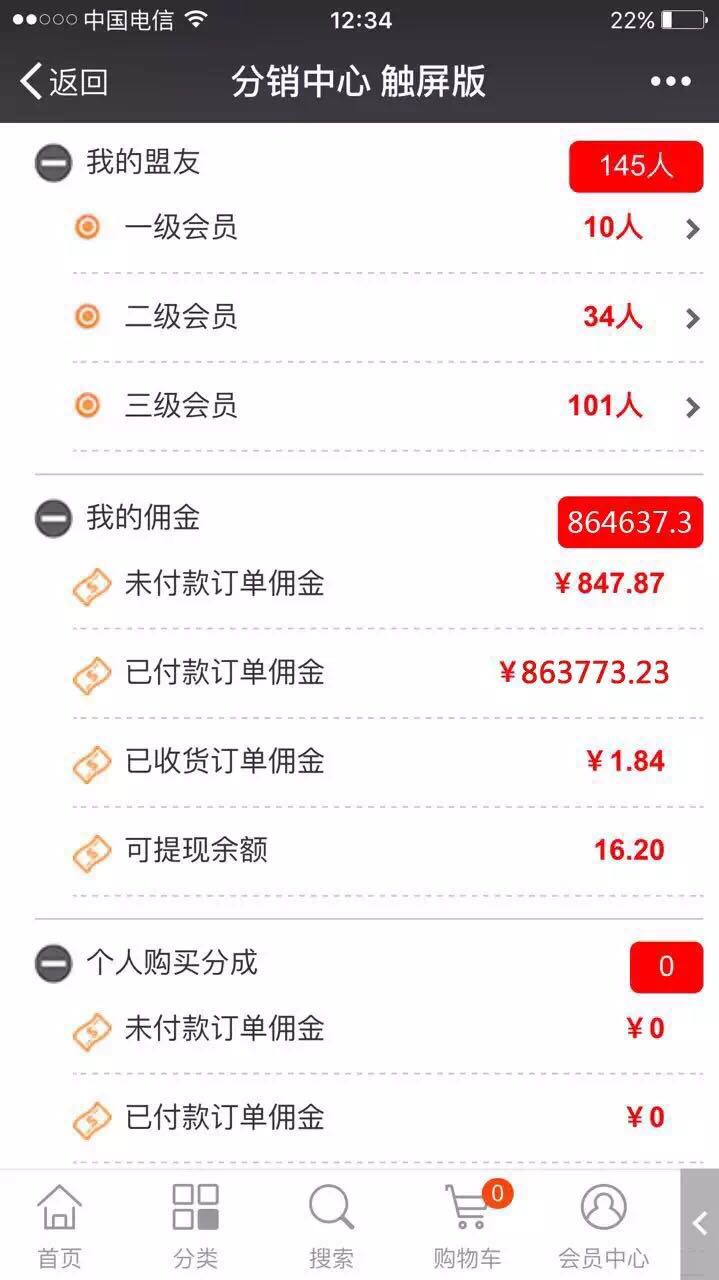Open the 分类 categories tab
This screenshot has height=1280, width=719.
tap(195, 1226)
